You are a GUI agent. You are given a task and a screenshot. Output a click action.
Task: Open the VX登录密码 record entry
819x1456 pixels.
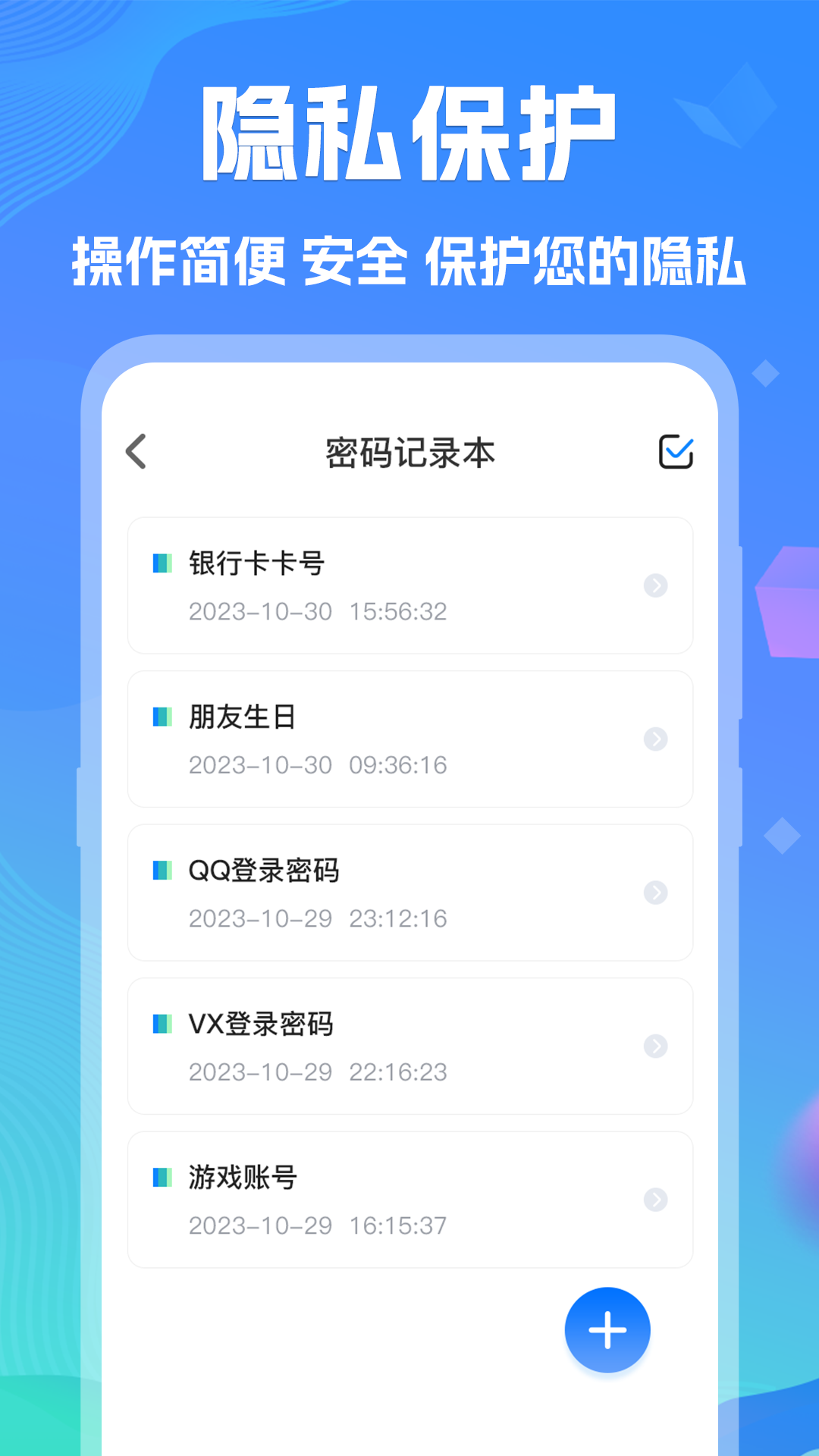(x=409, y=1045)
